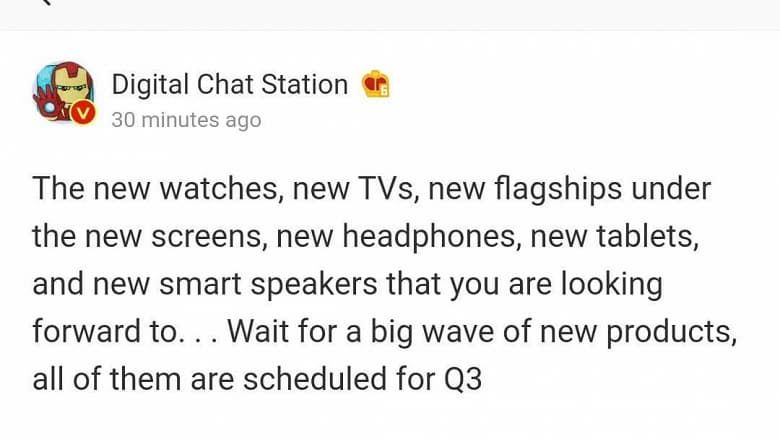Open Digital Chat Station's profile picture
The width and height of the screenshot is (780, 439).
[x=64, y=93]
